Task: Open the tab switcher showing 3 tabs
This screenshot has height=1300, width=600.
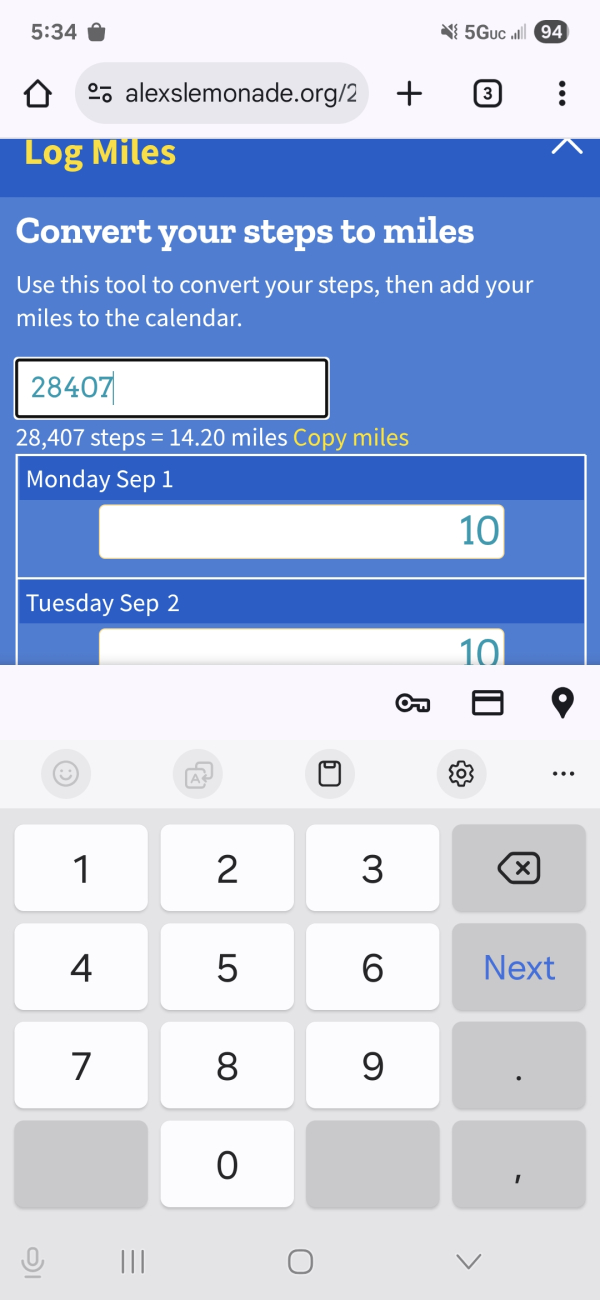Action: point(486,94)
